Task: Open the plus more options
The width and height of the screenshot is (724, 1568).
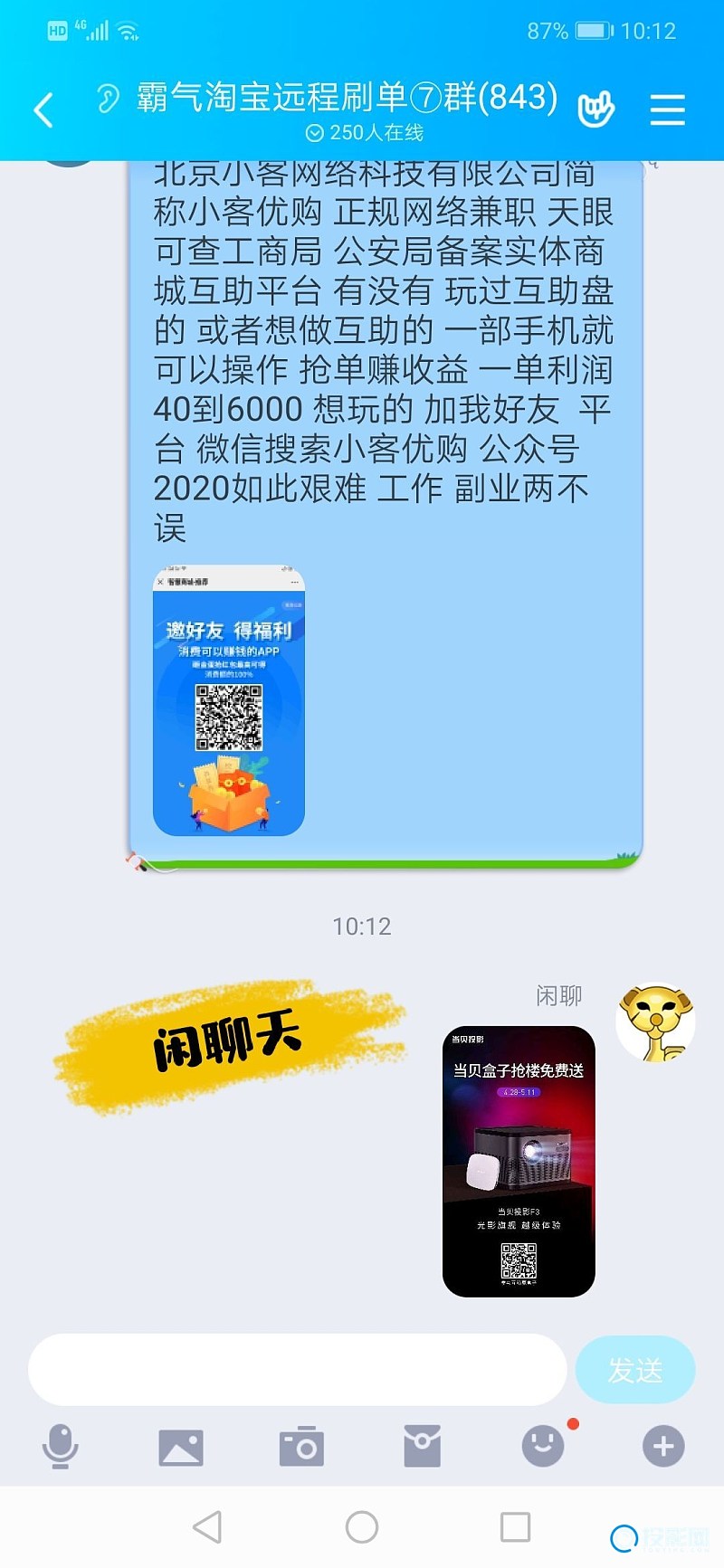Action: [x=663, y=1446]
